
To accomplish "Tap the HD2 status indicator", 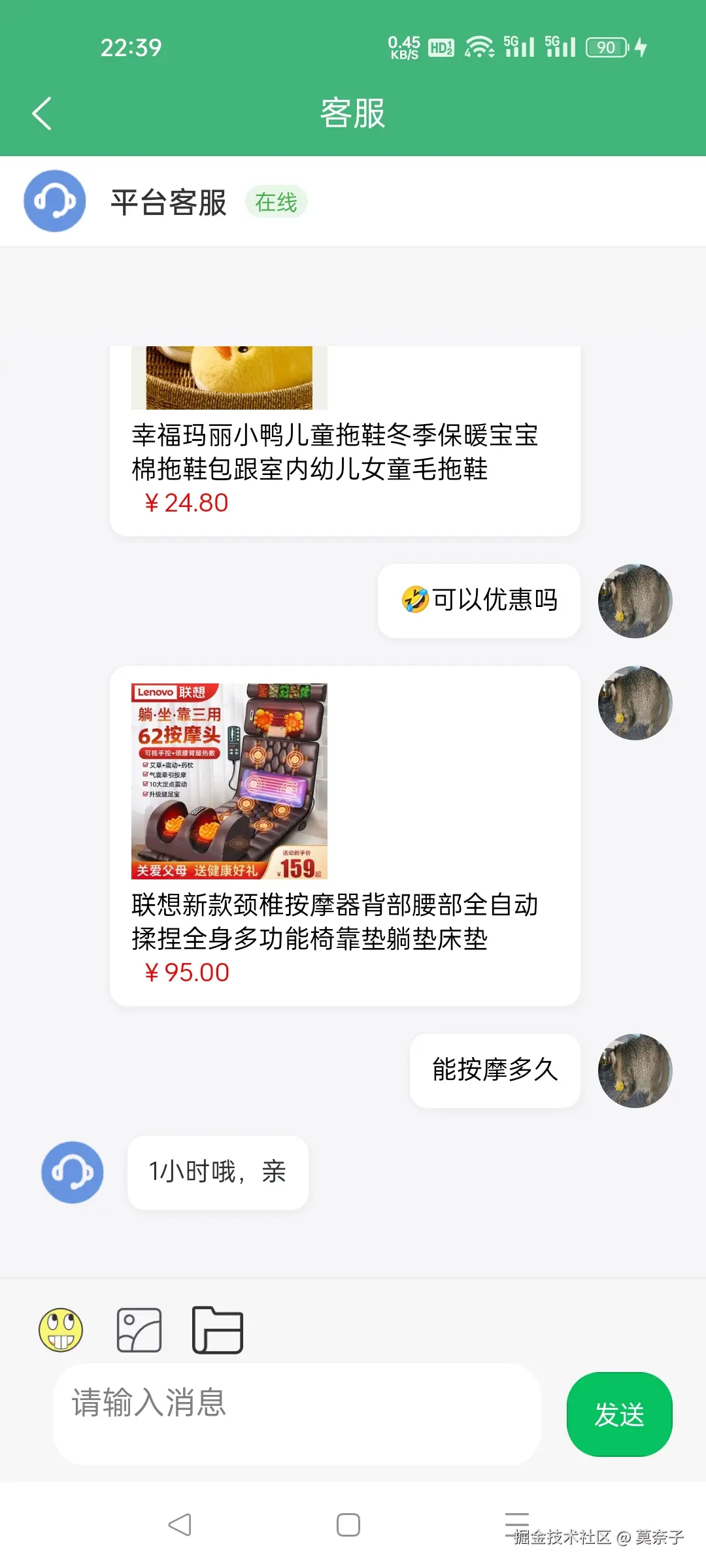I will 439,48.
